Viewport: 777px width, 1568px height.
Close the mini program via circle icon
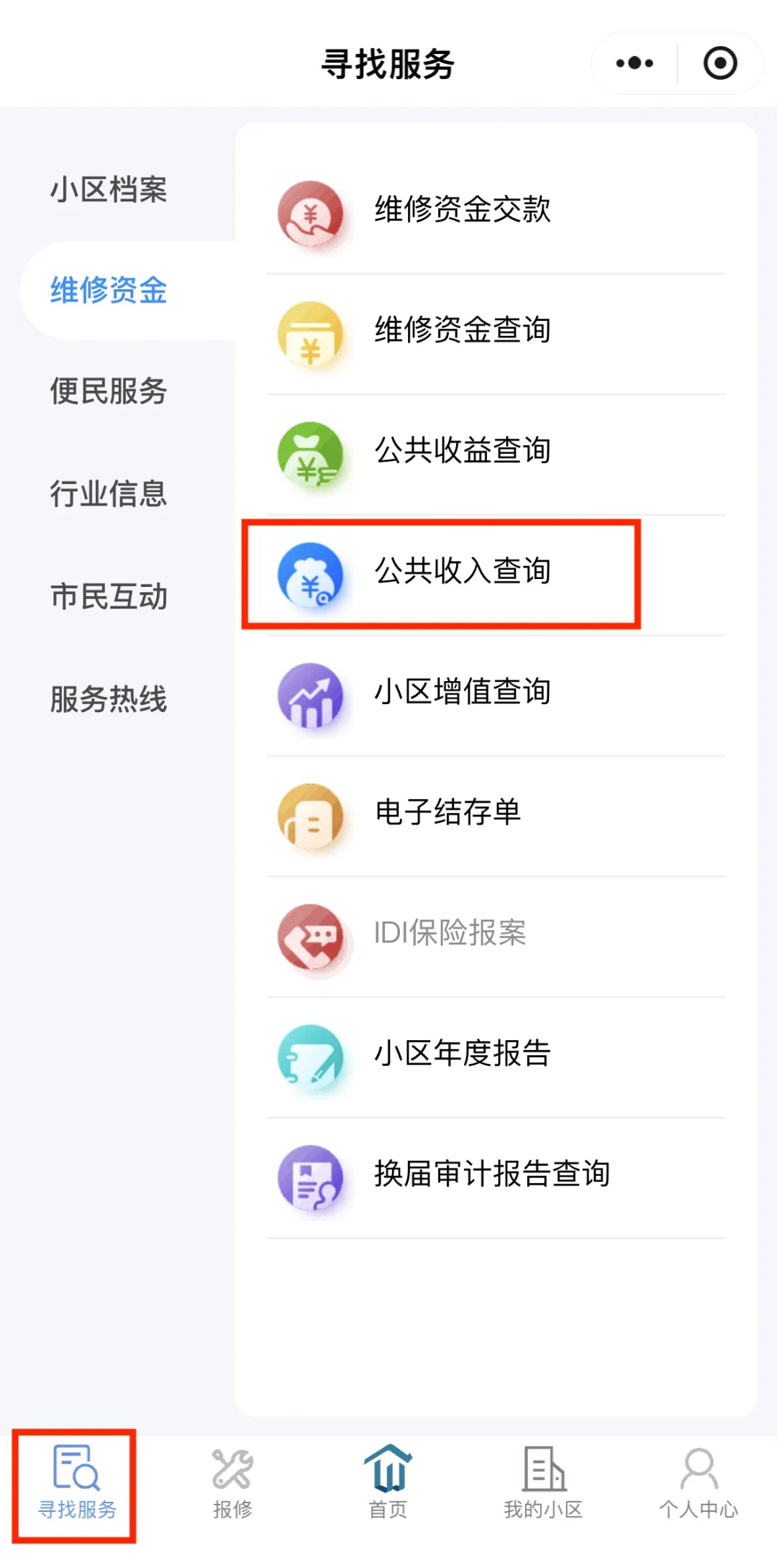720,63
